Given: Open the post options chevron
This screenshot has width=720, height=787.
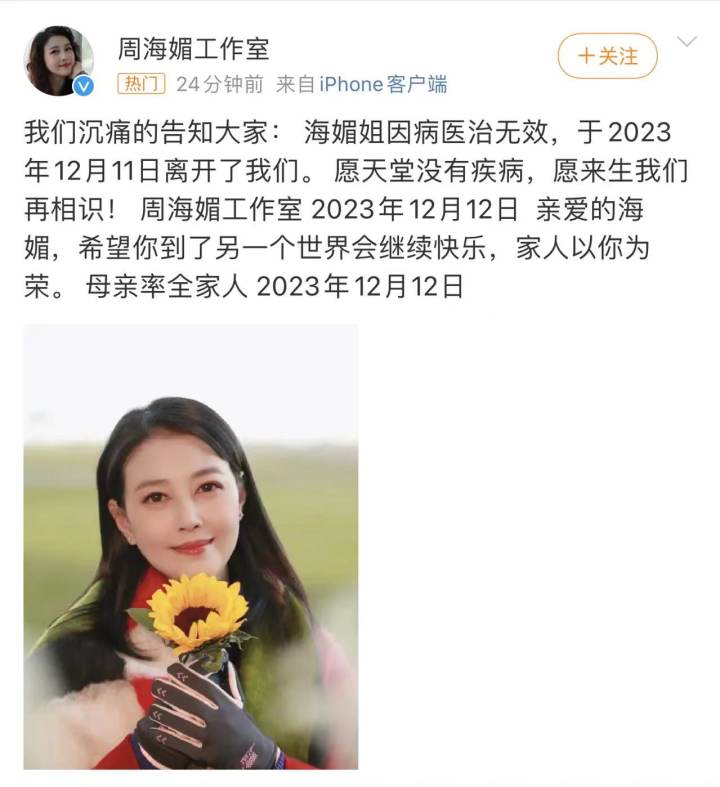Looking at the screenshot, I should tap(687, 42).
